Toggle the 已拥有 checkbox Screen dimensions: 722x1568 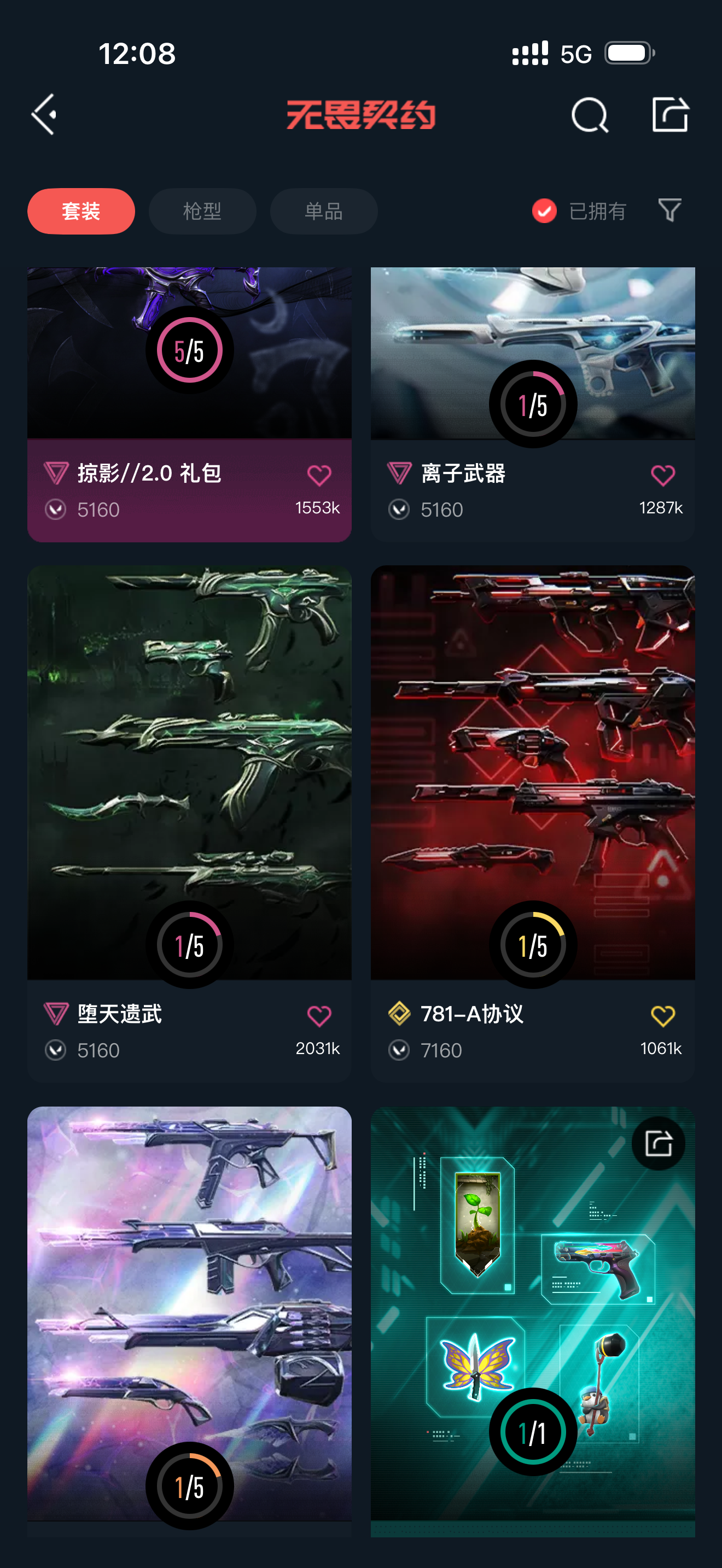tap(544, 211)
